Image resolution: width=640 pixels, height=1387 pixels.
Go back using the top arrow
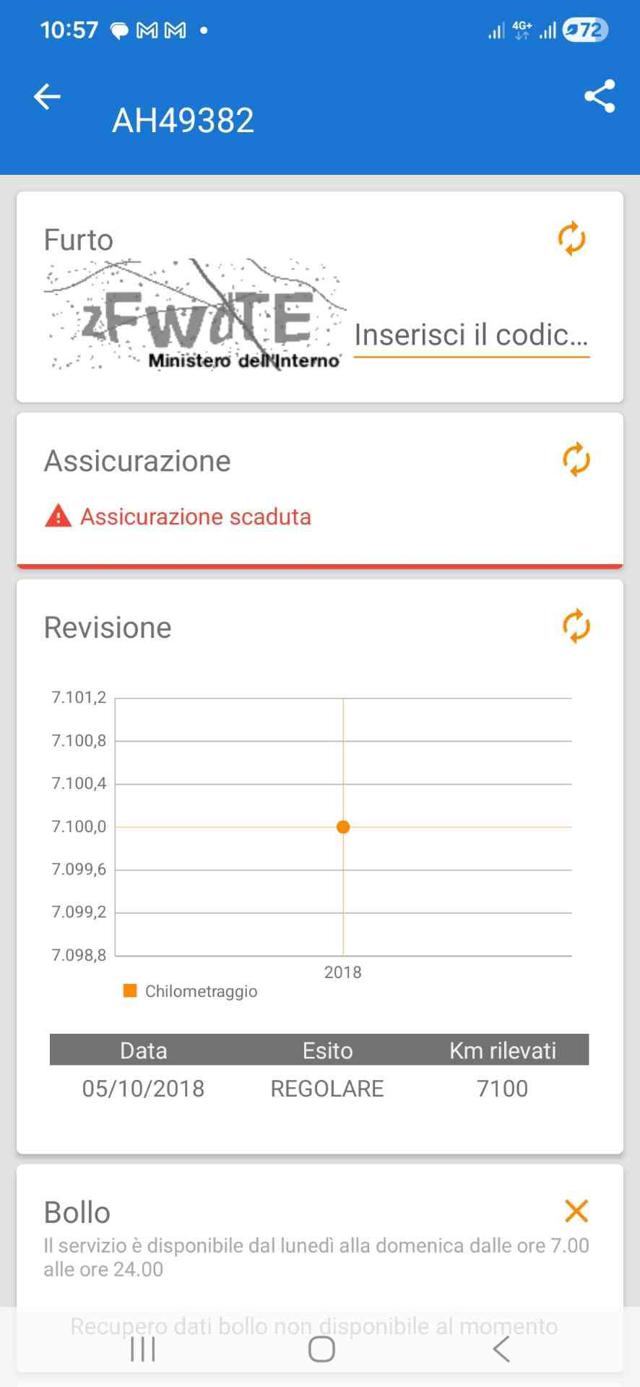47,97
